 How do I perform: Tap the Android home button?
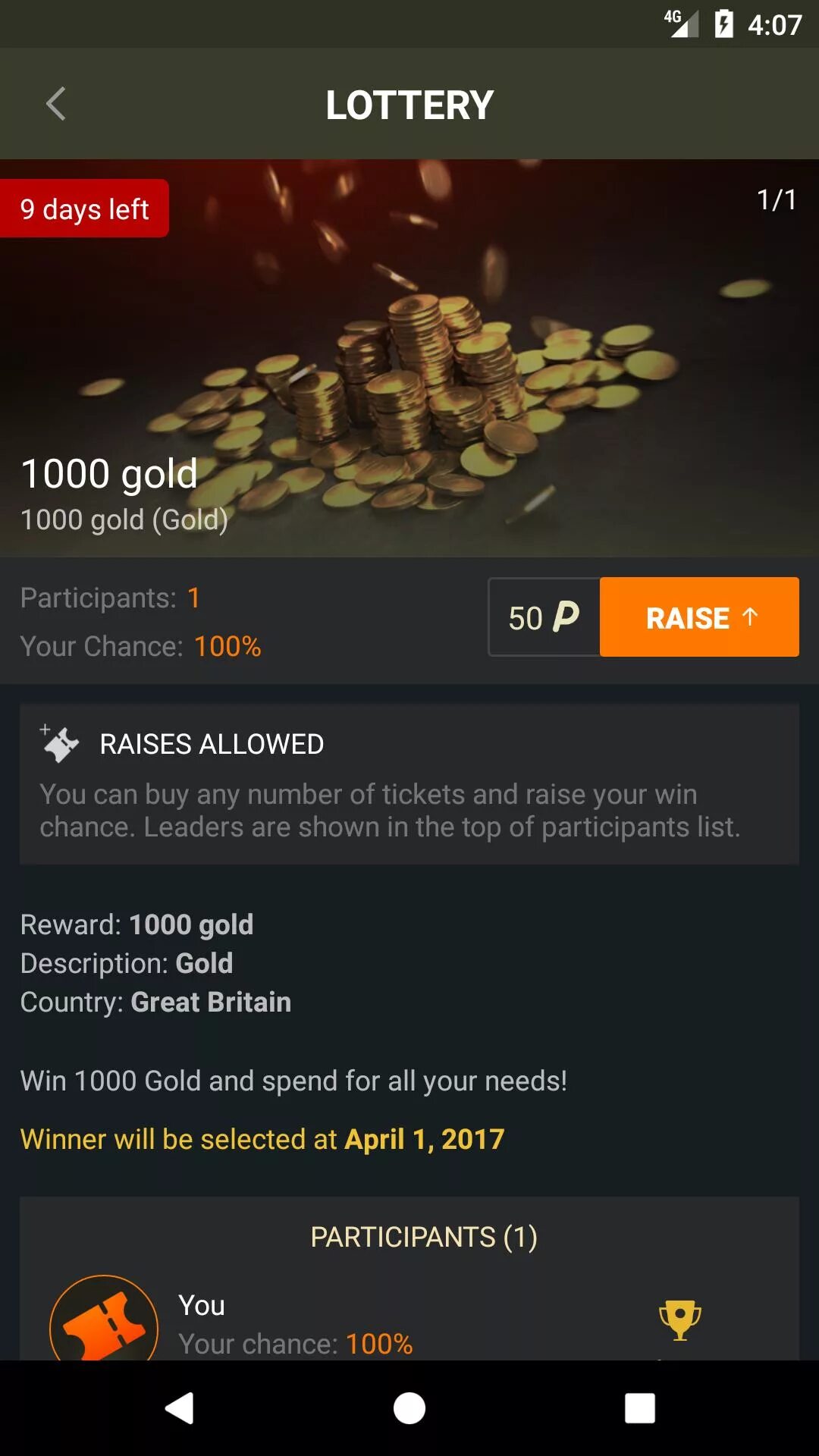(x=409, y=1408)
